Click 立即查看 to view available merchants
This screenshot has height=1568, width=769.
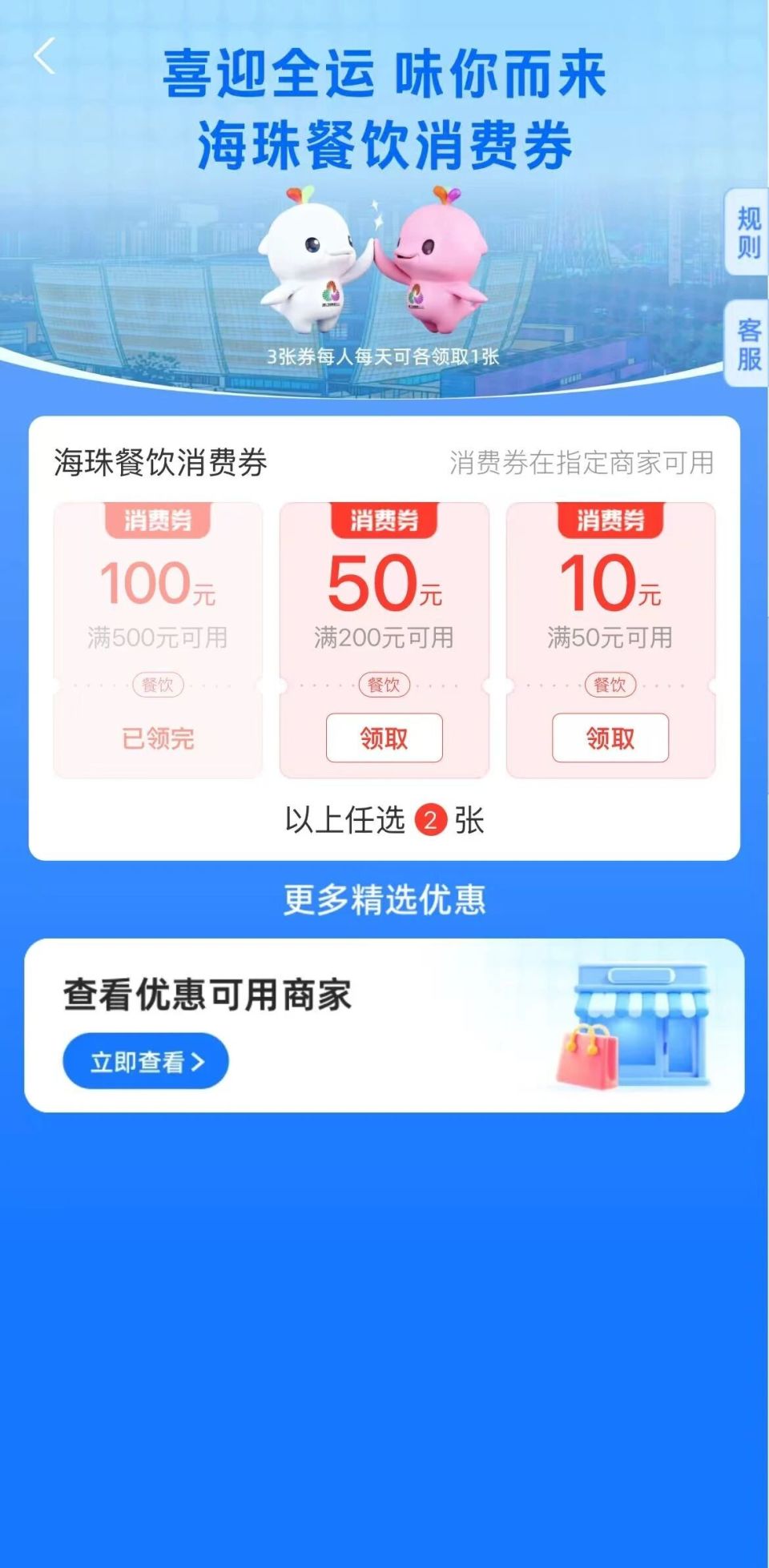(149, 1060)
